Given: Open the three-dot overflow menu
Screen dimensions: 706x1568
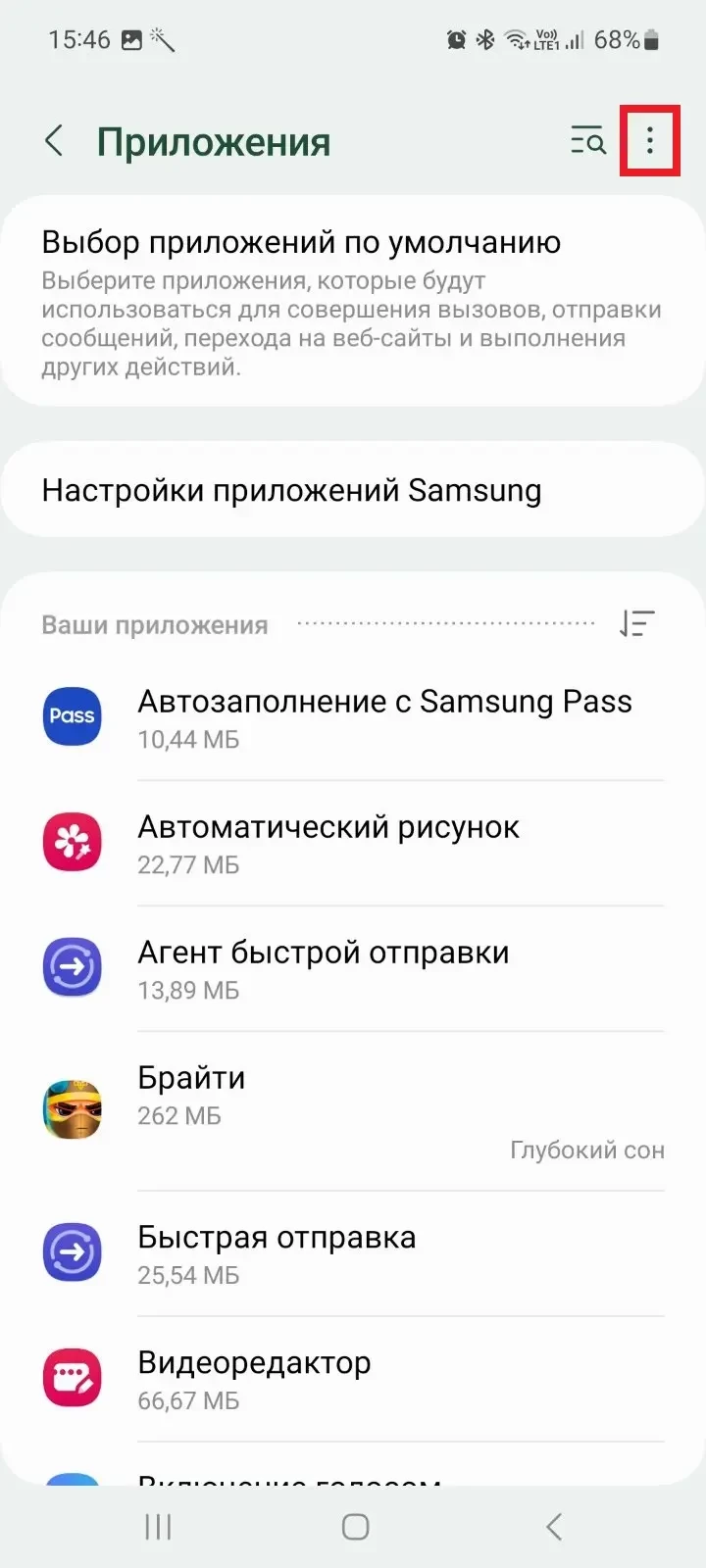Looking at the screenshot, I should [649, 142].
